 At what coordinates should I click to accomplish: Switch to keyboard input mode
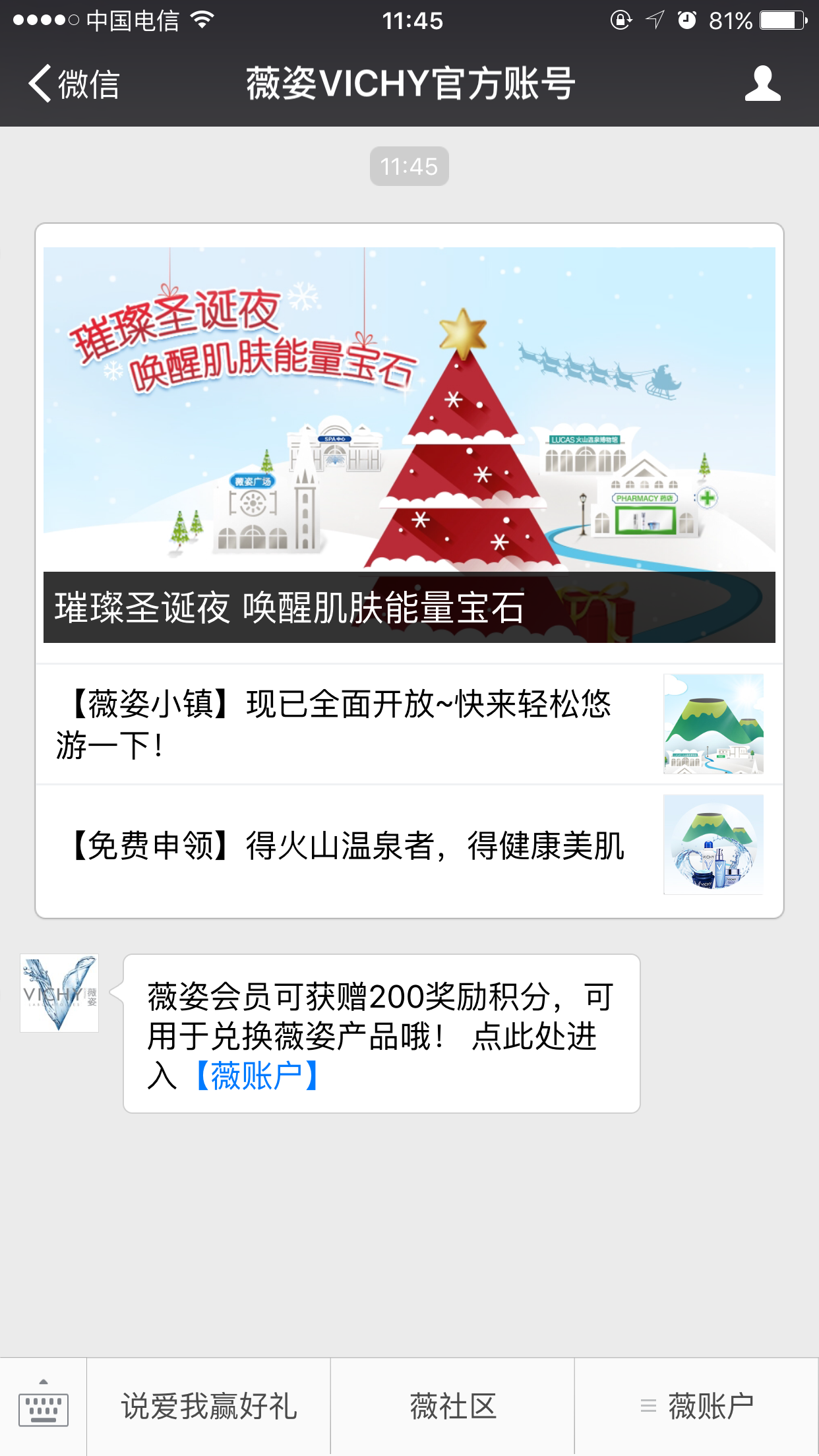coord(44,1406)
